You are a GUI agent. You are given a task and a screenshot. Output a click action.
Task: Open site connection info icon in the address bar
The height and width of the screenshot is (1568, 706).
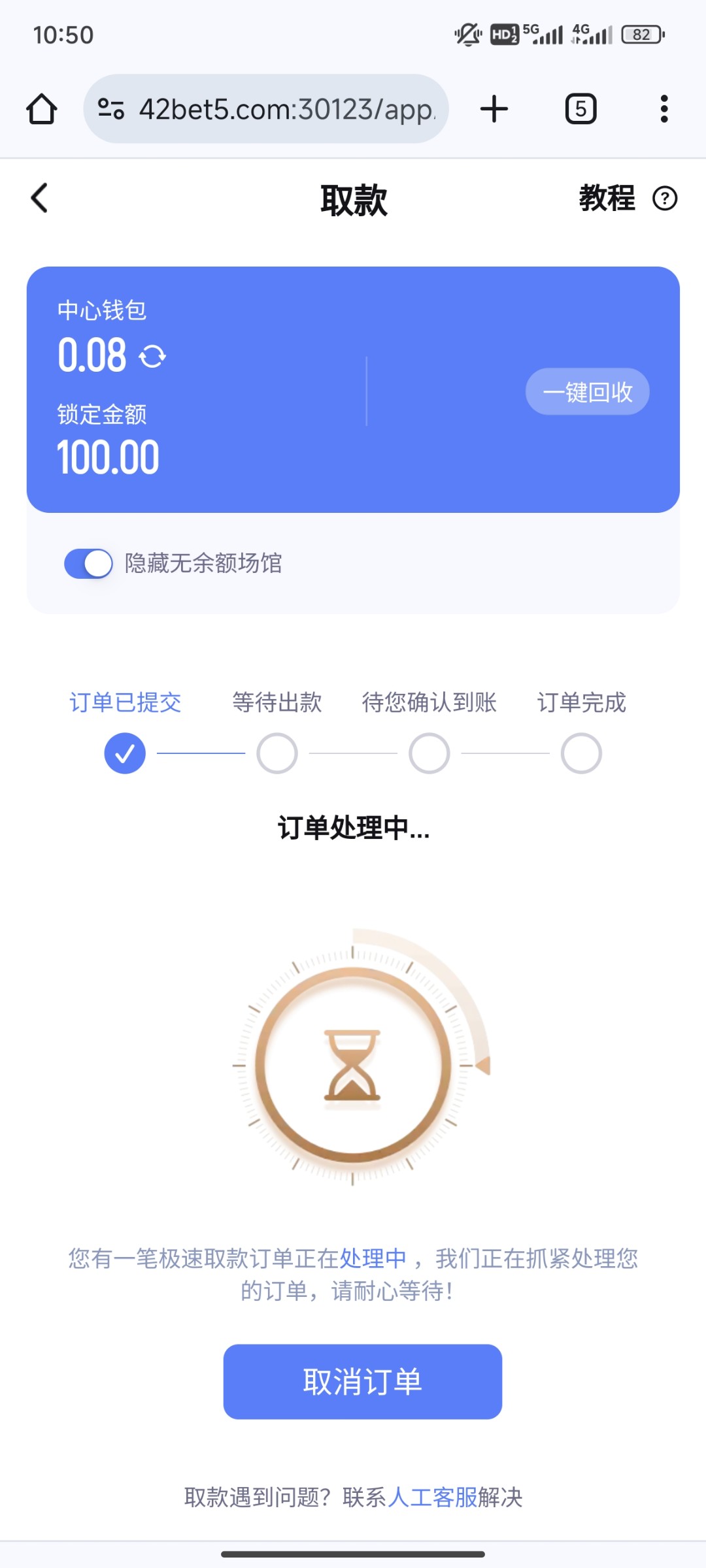click(111, 108)
